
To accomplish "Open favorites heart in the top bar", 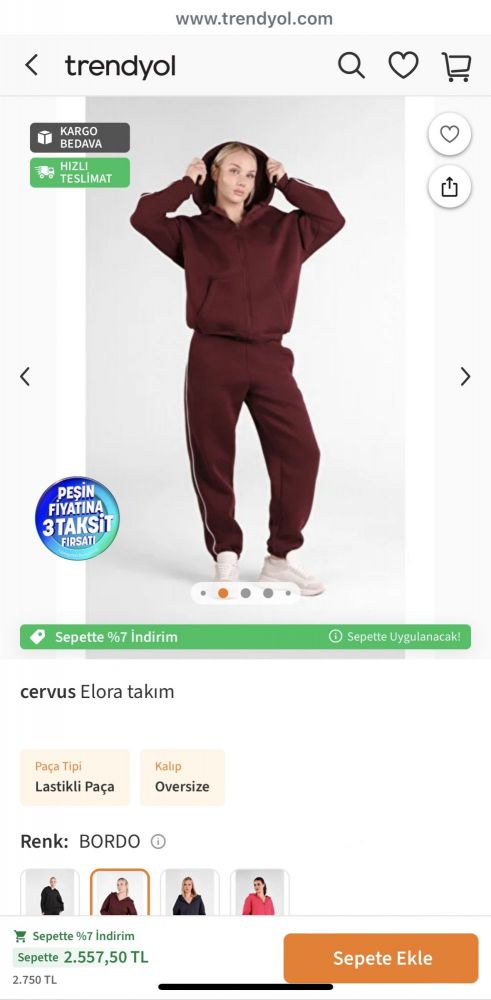I will [x=404, y=65].
